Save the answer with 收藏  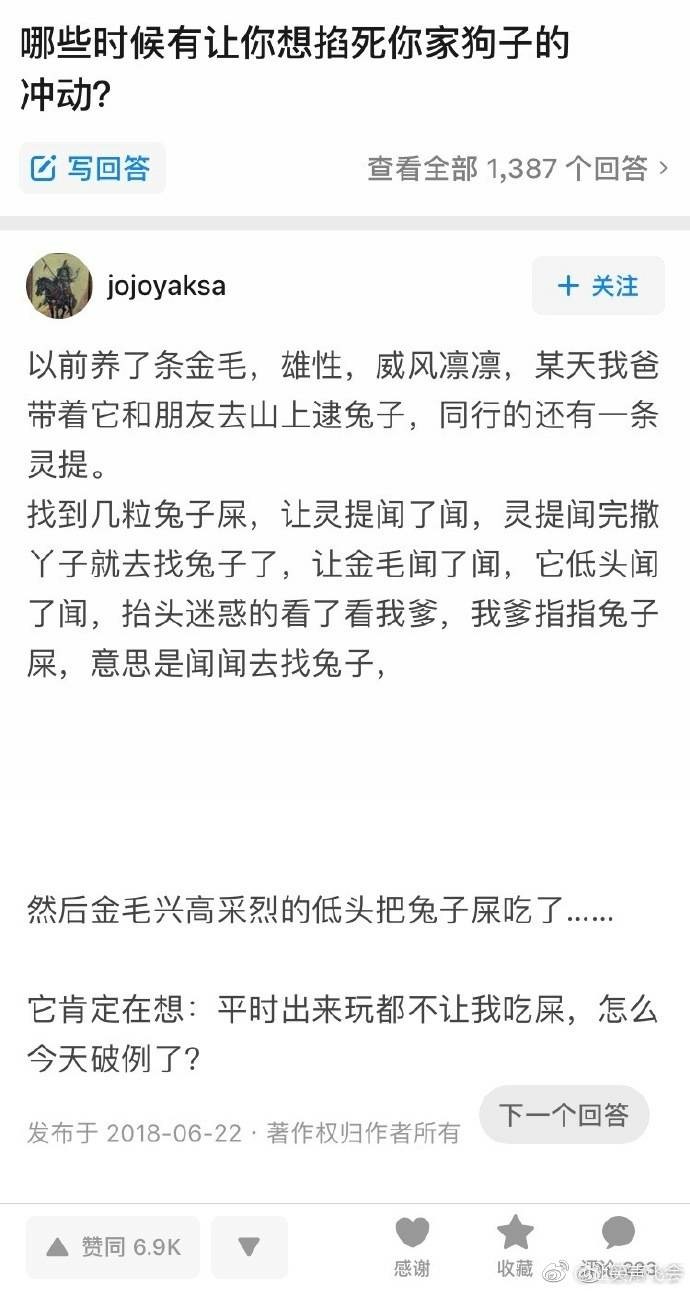(x=515, y=1247)
